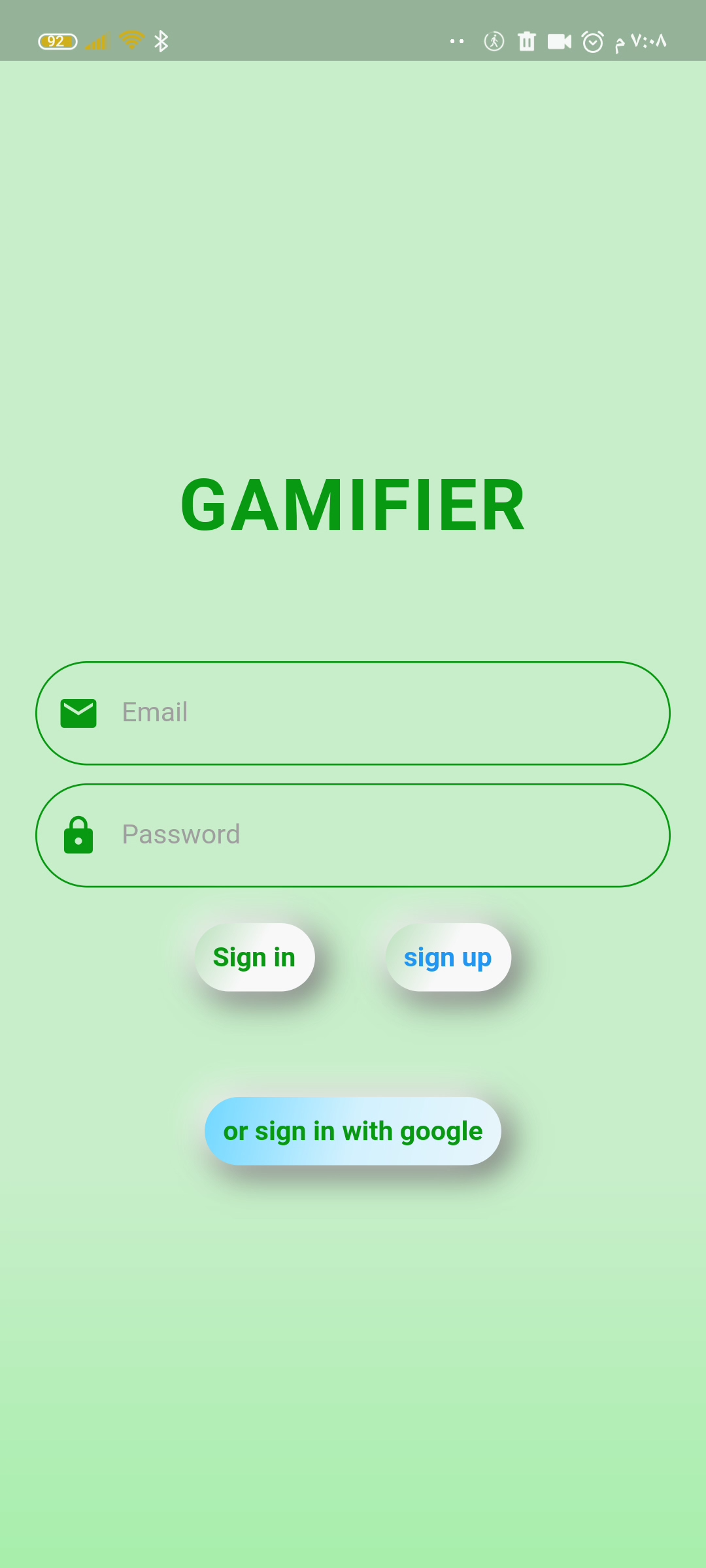Click the two-dots notification indicator
Screen dimensions: 706x1568
457,41
